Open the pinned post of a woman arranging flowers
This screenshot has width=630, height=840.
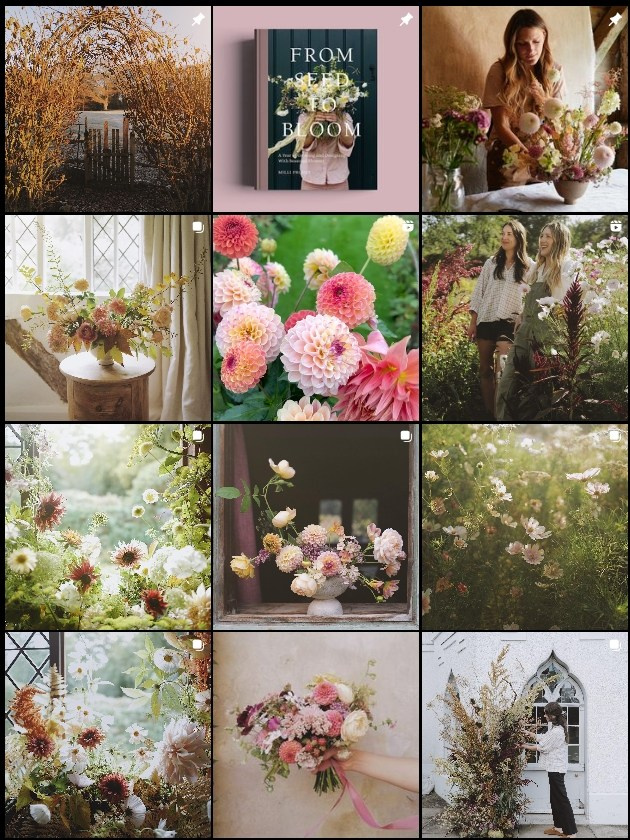pos(524,108)
